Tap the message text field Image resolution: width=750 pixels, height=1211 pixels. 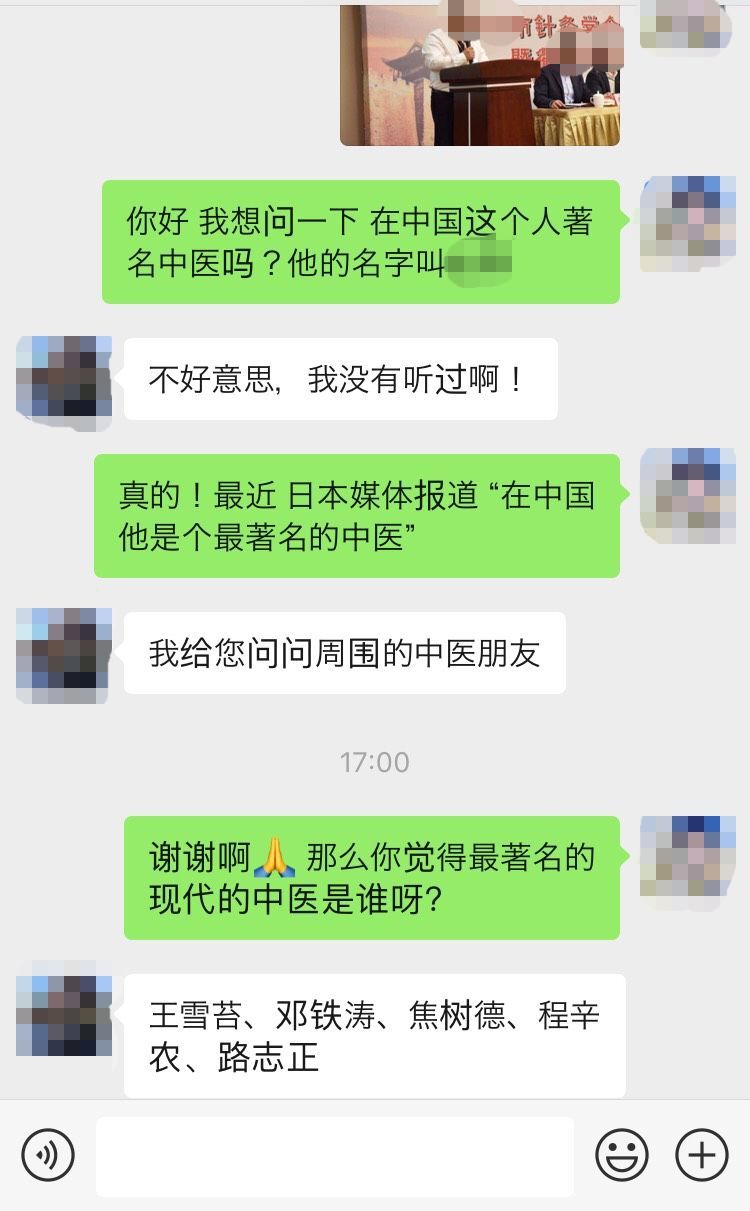(335, 1156)
